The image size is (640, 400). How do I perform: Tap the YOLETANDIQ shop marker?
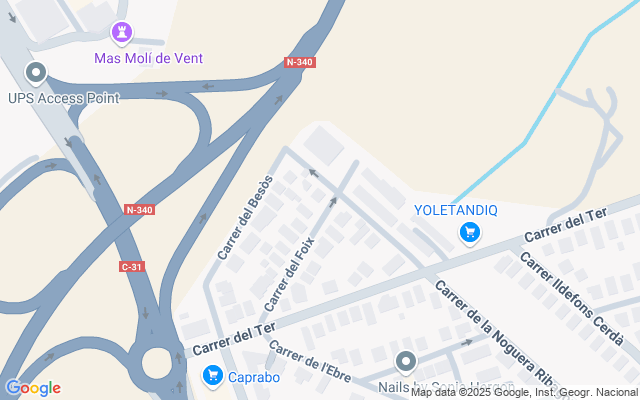click(x=469, y=234)
